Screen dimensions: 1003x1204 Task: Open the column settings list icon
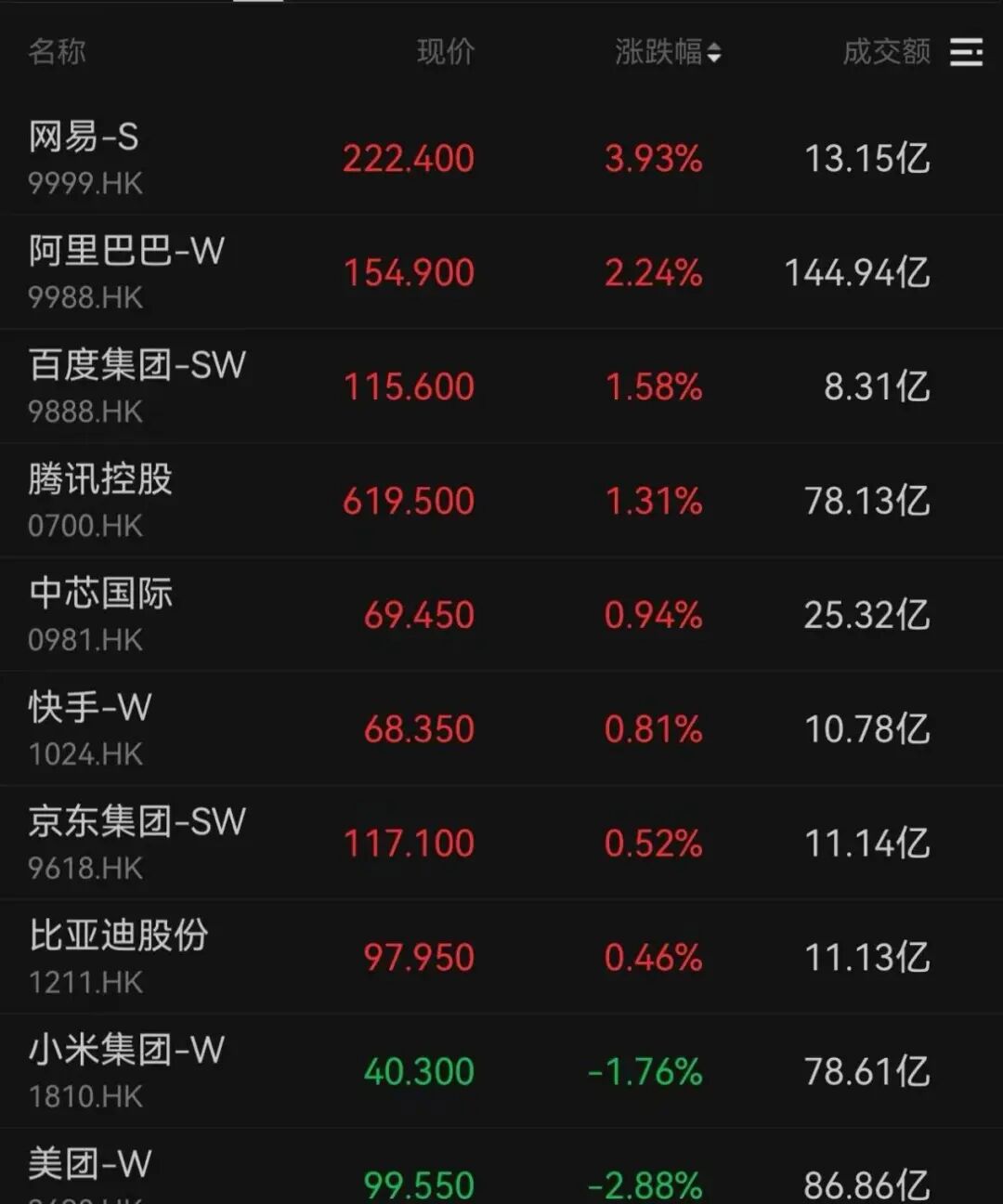(x=966, y=52)
